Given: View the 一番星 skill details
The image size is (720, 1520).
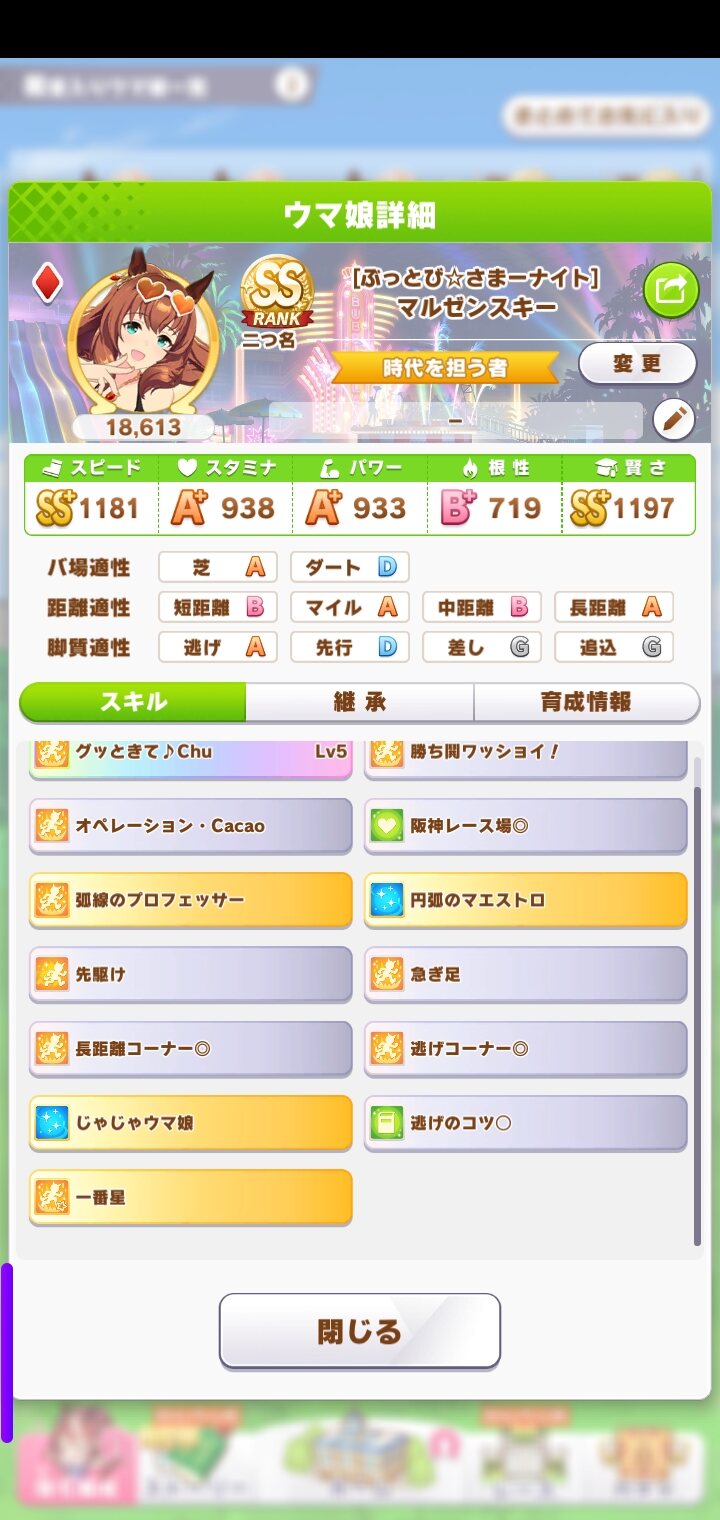Looking at the screenshot, I should pyautogui.click(x=190, y=1197).
